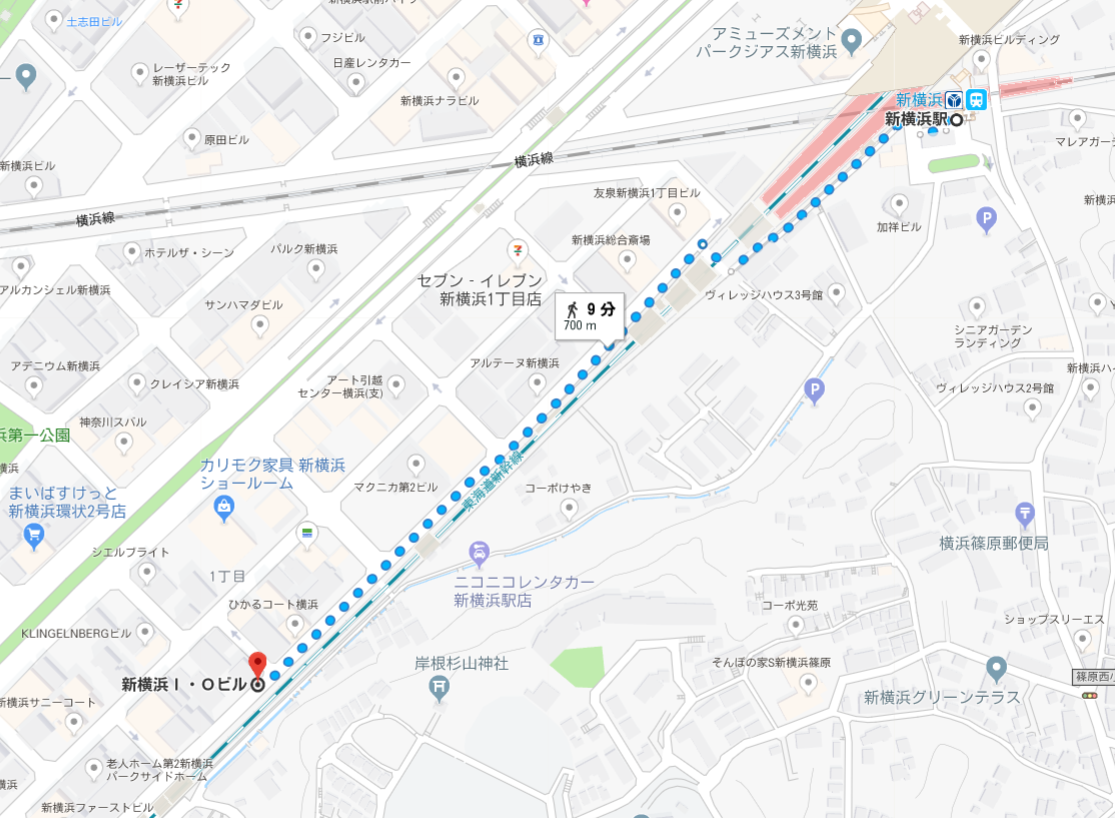Open the マクニカ第2ビル marker

pyautogui.click(x=416, y=464)
